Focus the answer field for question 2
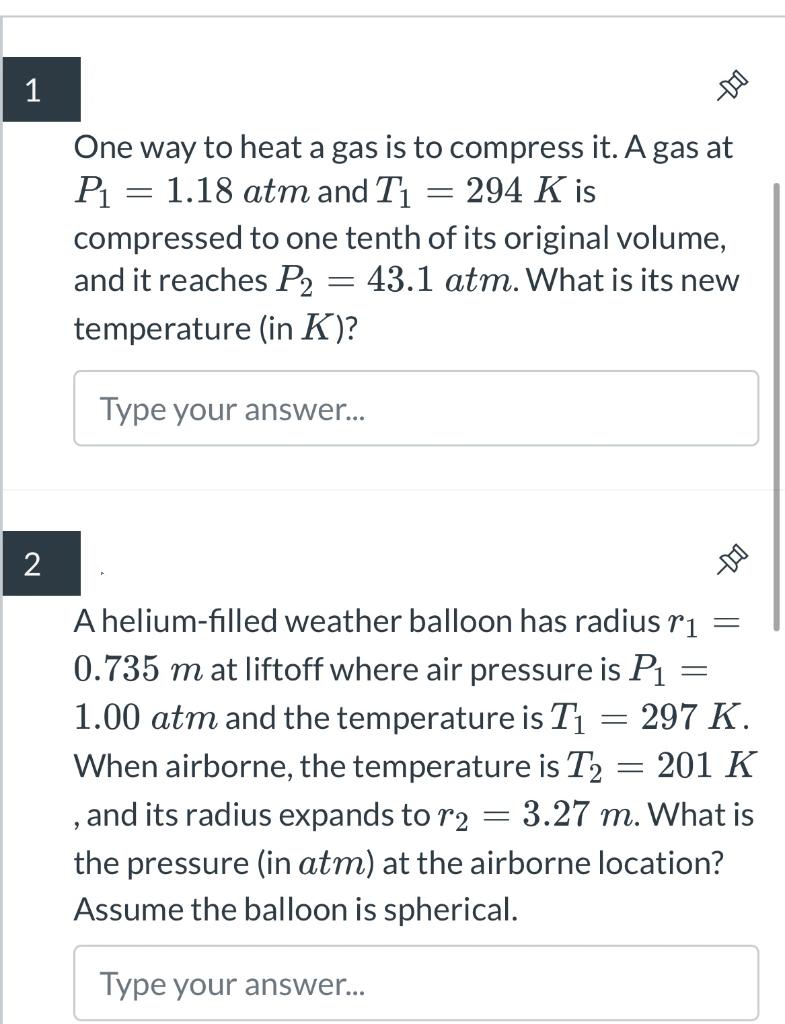The height and width of the screenshot is (1024, 785). pos(416,984)
